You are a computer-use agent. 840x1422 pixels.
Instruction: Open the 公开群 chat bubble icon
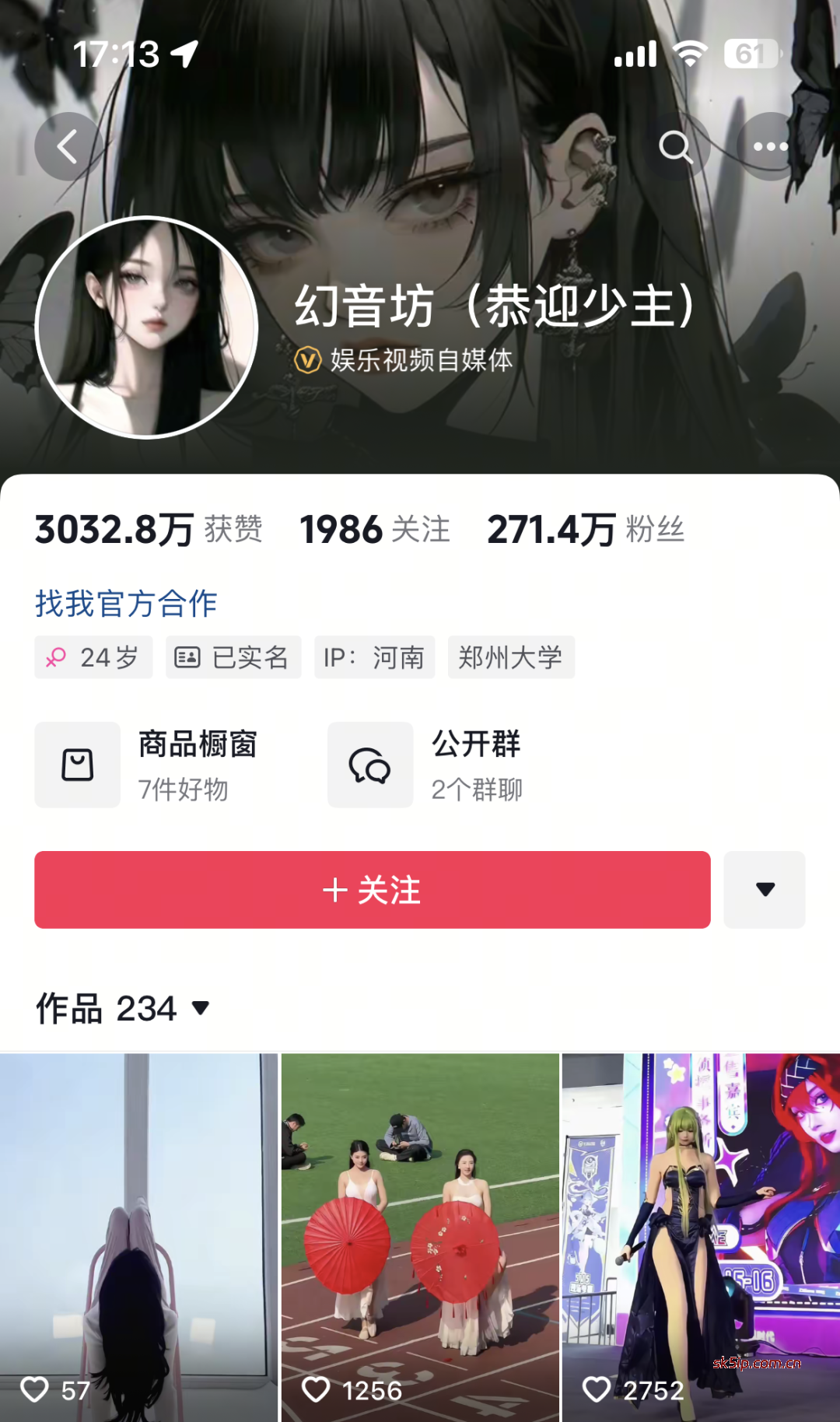(370, 764)
